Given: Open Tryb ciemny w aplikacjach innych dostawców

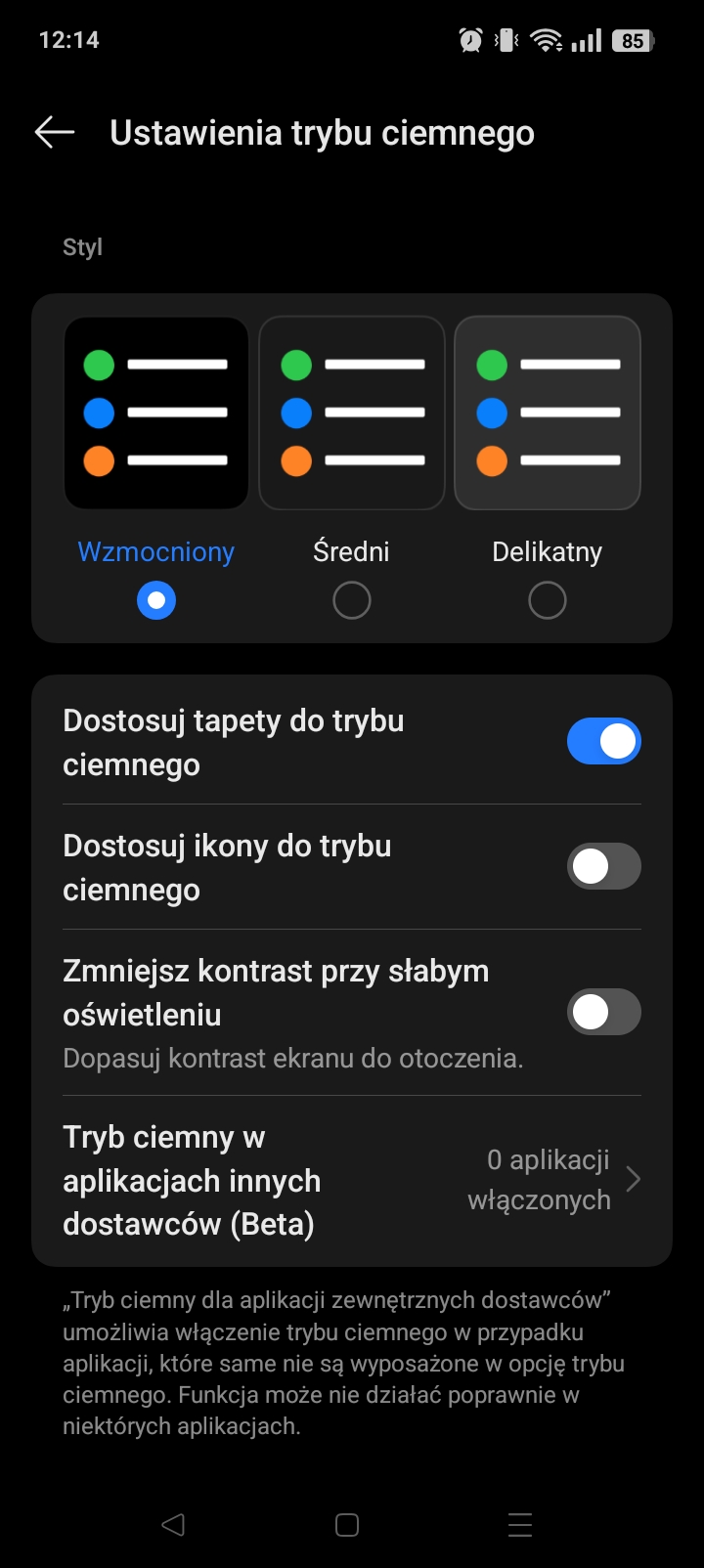Looking at the screenshot, I should pyautogui.click(x=352, y=1180).
